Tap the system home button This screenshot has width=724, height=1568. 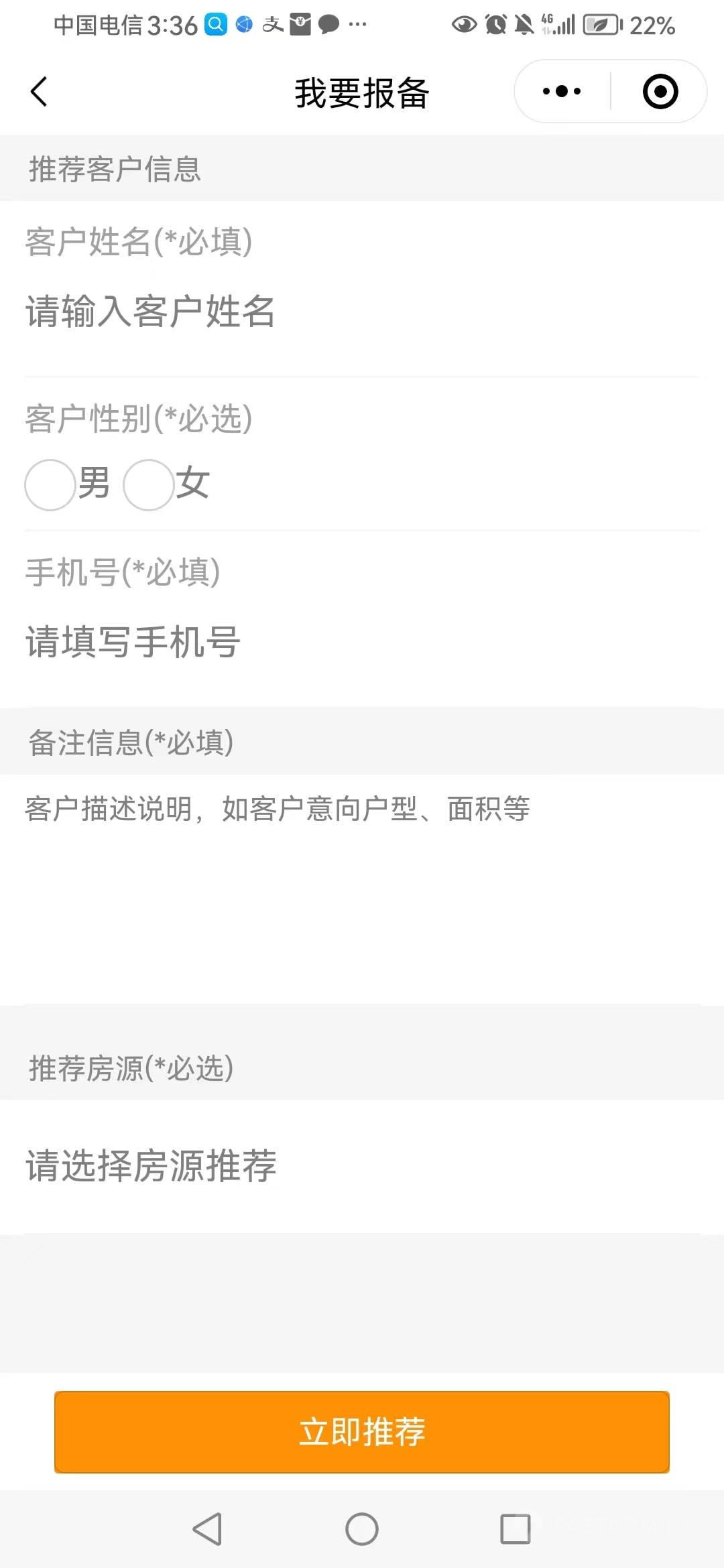362,1529
